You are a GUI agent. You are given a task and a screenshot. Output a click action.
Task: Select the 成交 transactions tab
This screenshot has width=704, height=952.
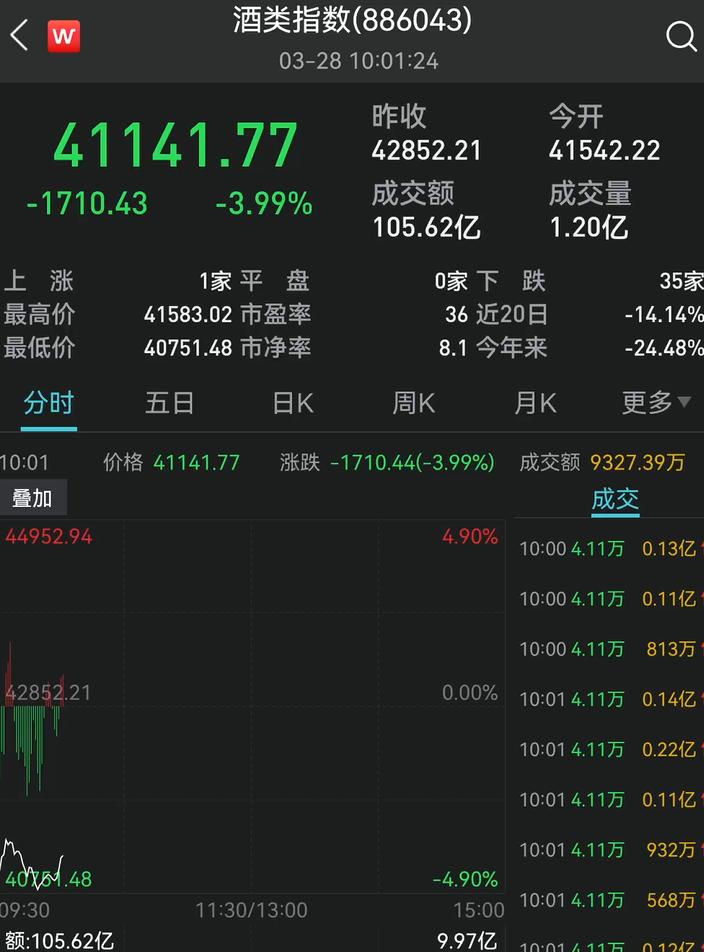(x=615, y=499)
